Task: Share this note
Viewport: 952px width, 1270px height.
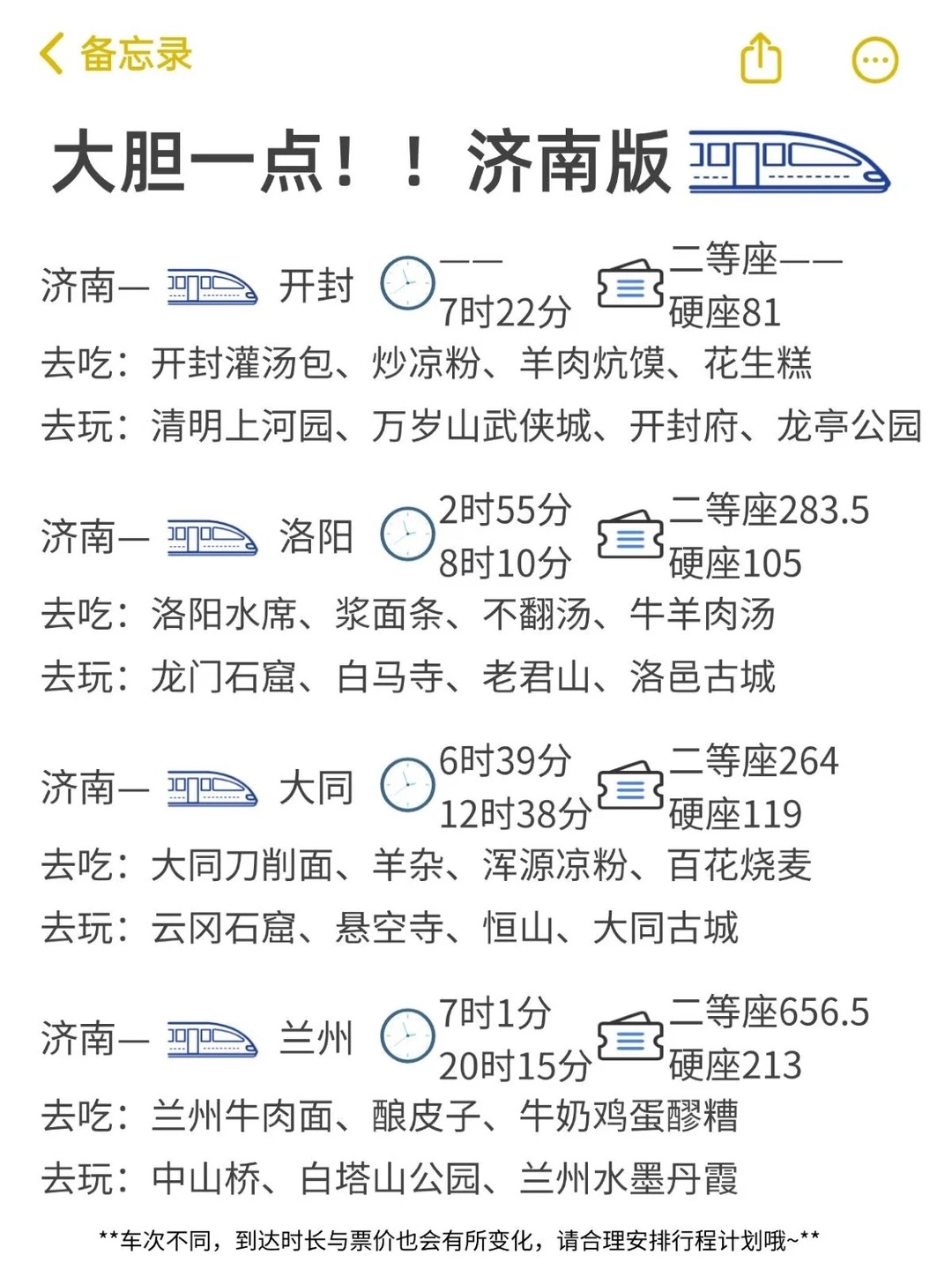Action: point(761,58)
